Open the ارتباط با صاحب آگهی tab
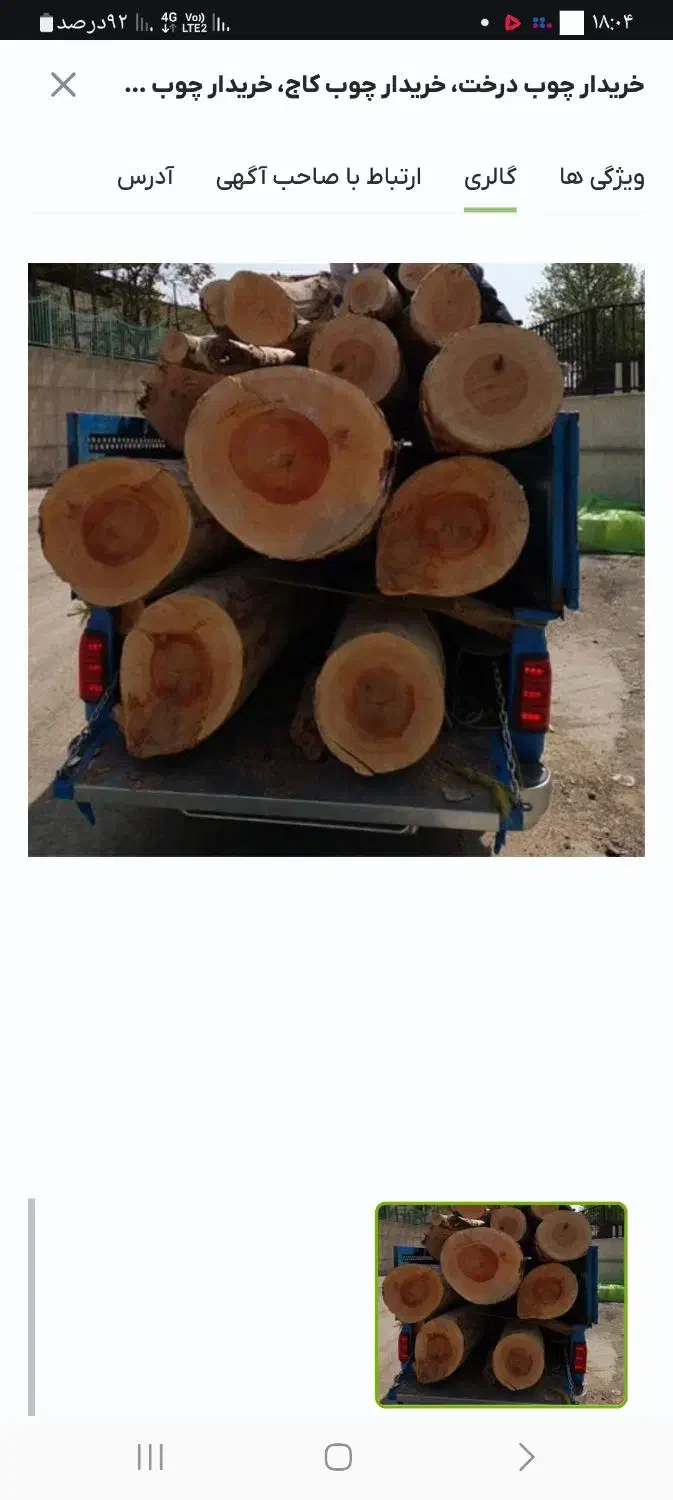Image resolution: width=673 pixels, height=1500 pixels. click(x=318, y=178)
